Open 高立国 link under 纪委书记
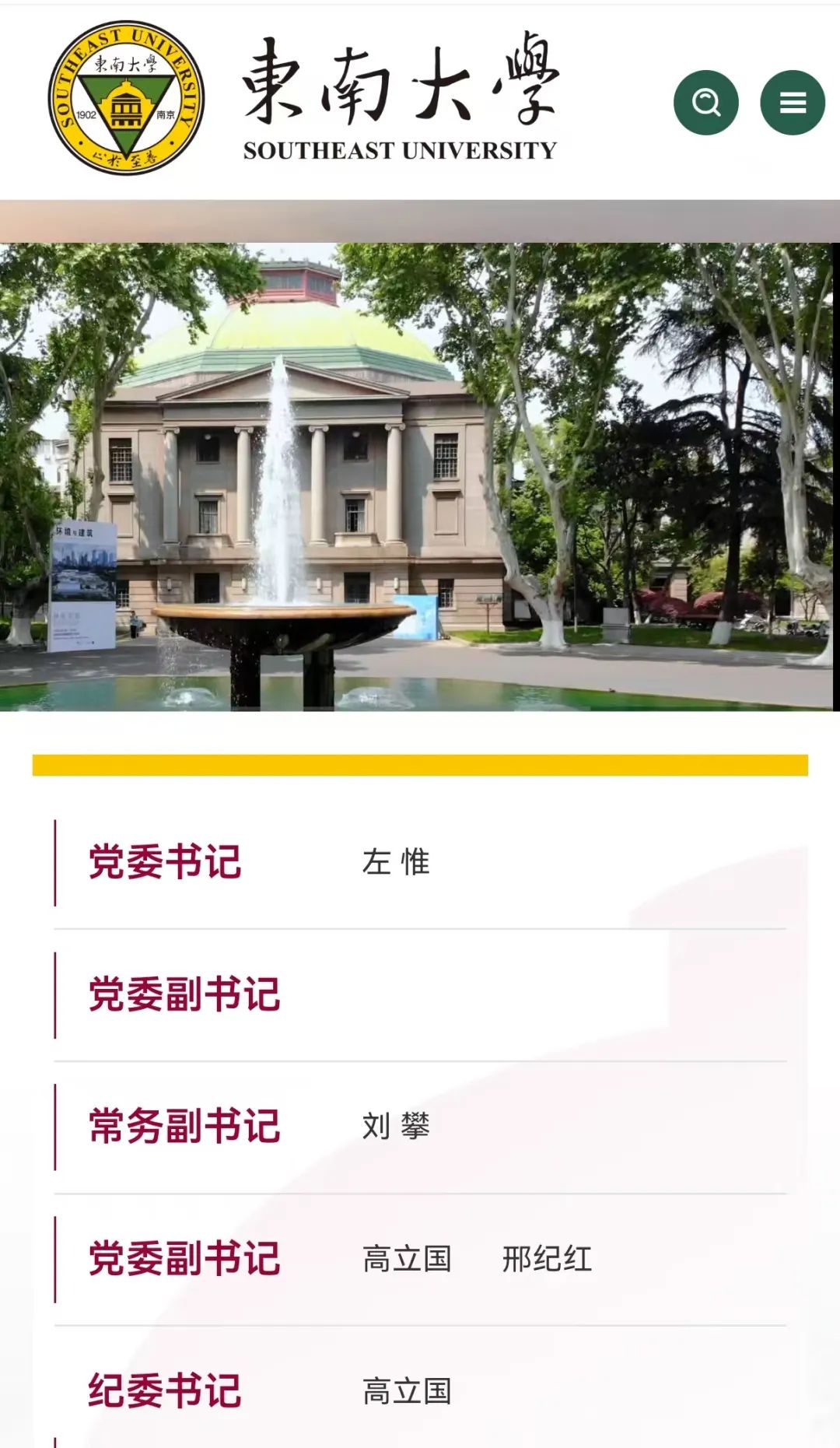Viewport: 840px width, 1448px height. (407, 1390)
